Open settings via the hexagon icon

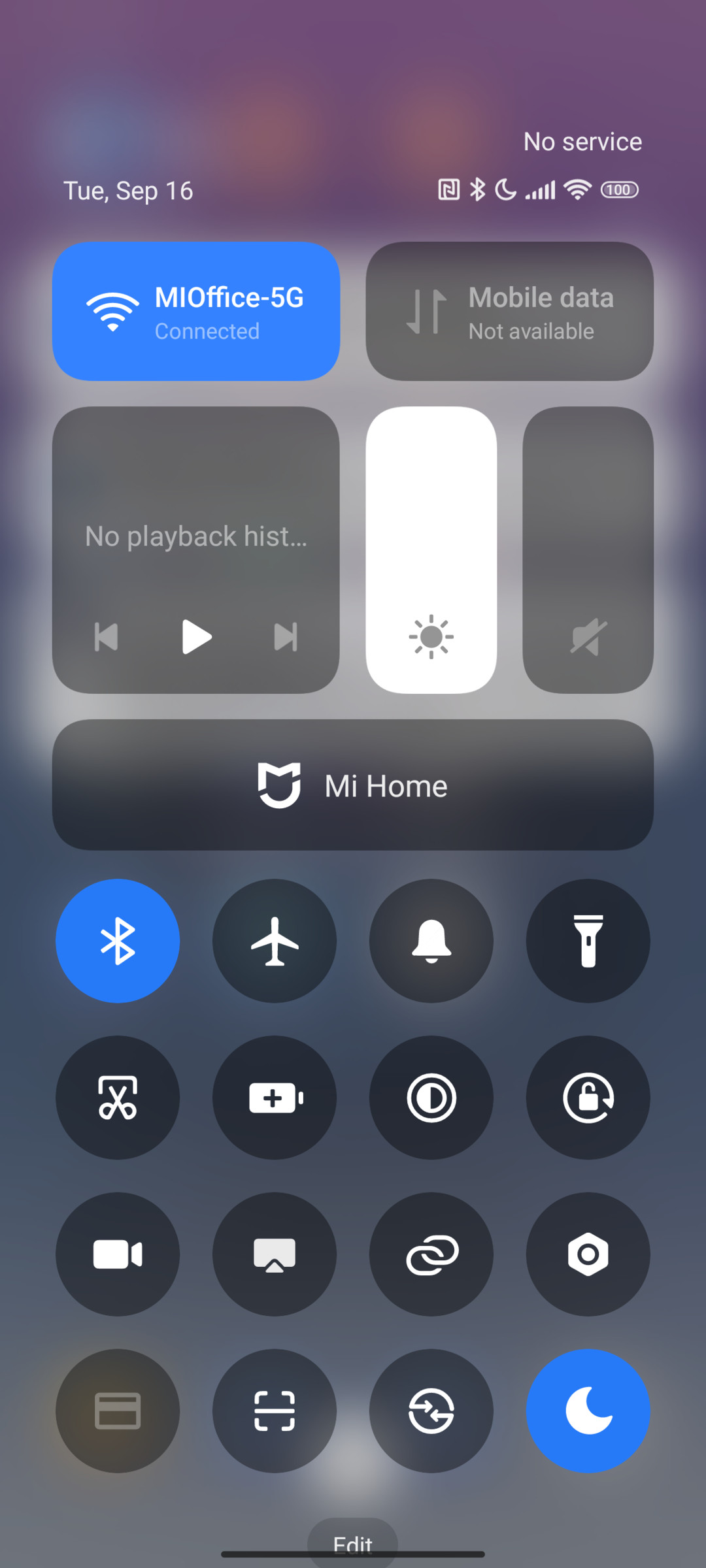coord(588,1254)
